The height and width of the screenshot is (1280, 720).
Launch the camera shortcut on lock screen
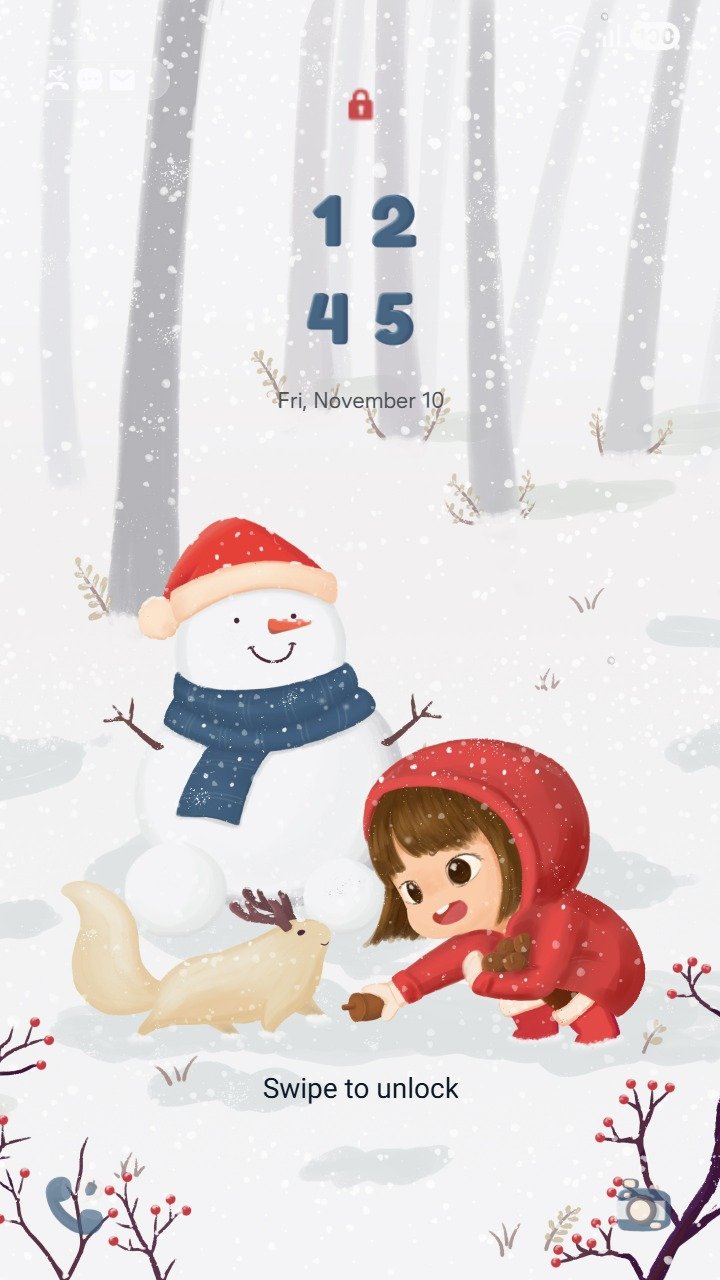click(642, 1206)
